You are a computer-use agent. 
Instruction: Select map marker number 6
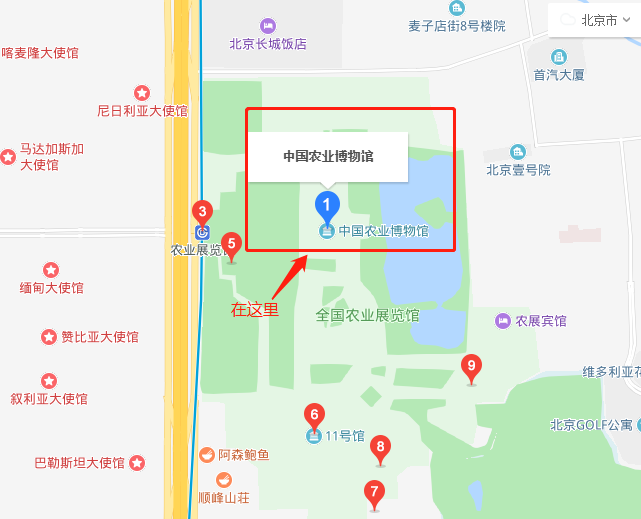[314, 414]
